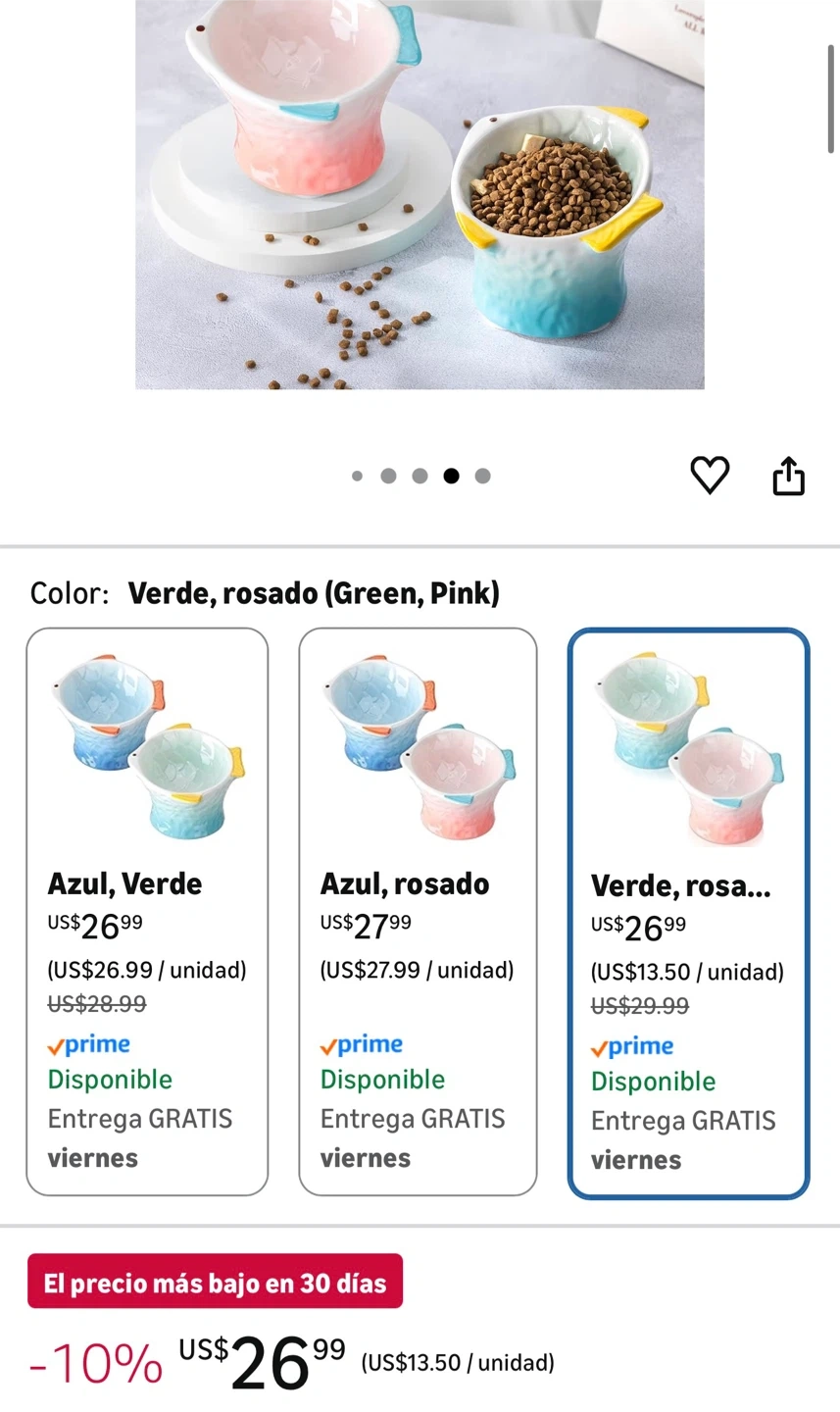Select the Verde, rosado color card
840x1412 pixels.
(x=689, y=914)
